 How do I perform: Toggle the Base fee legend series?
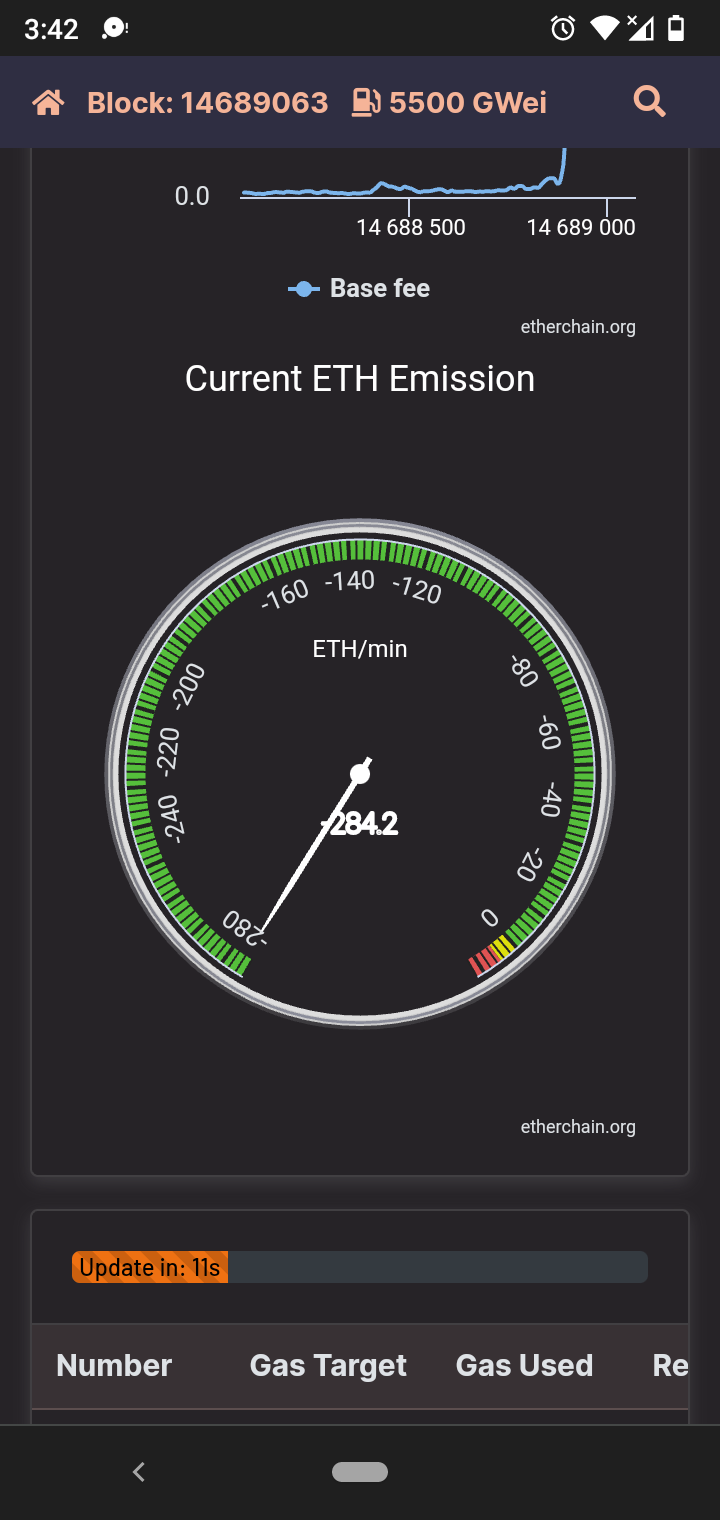[x=360, y=289]
